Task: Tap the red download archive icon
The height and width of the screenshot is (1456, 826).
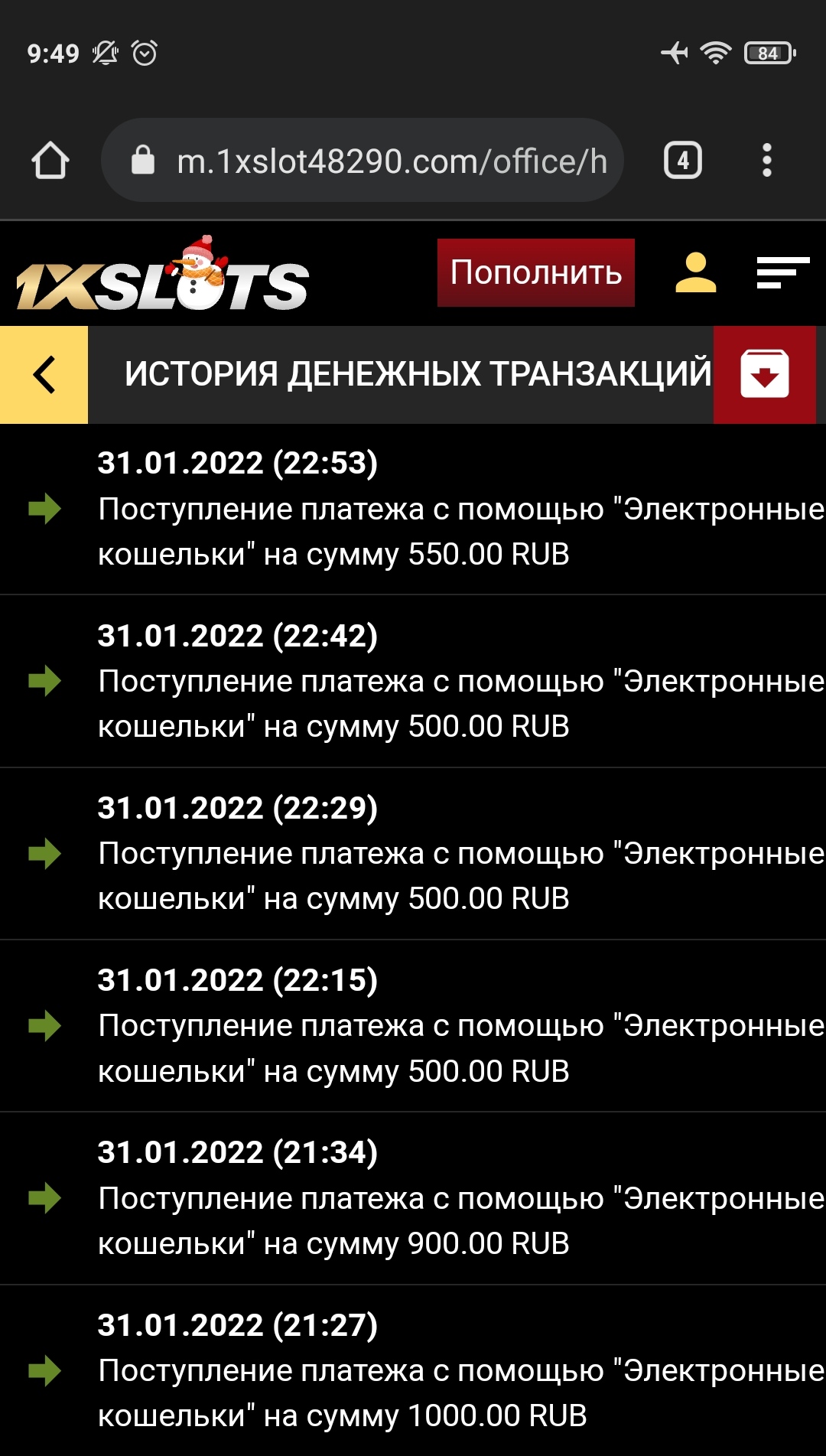Action: [764, 375]
